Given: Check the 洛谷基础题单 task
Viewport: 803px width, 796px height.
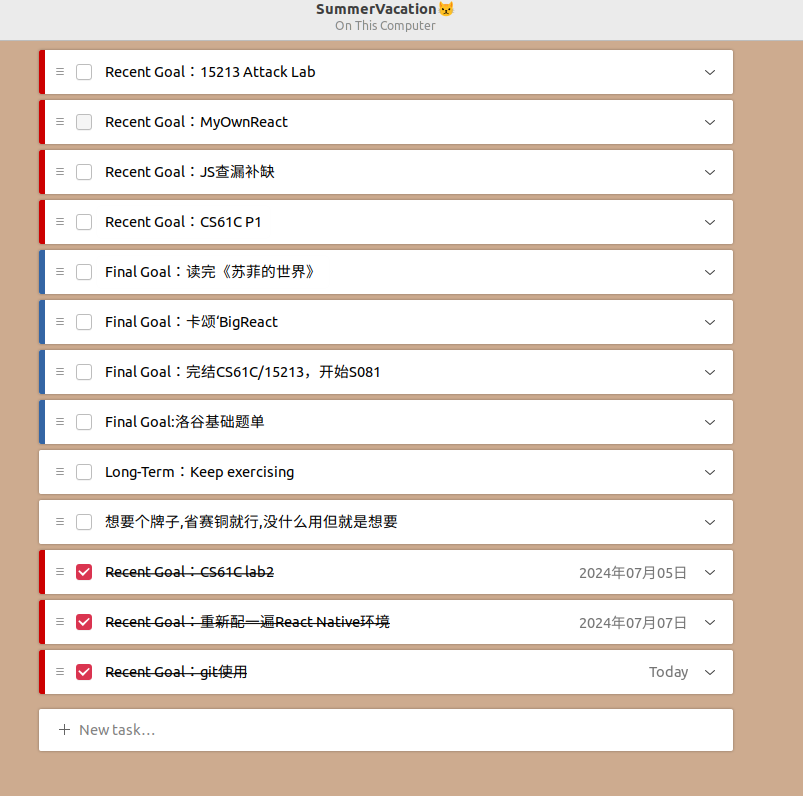Looking at the screenshot, I should point(84,422).
